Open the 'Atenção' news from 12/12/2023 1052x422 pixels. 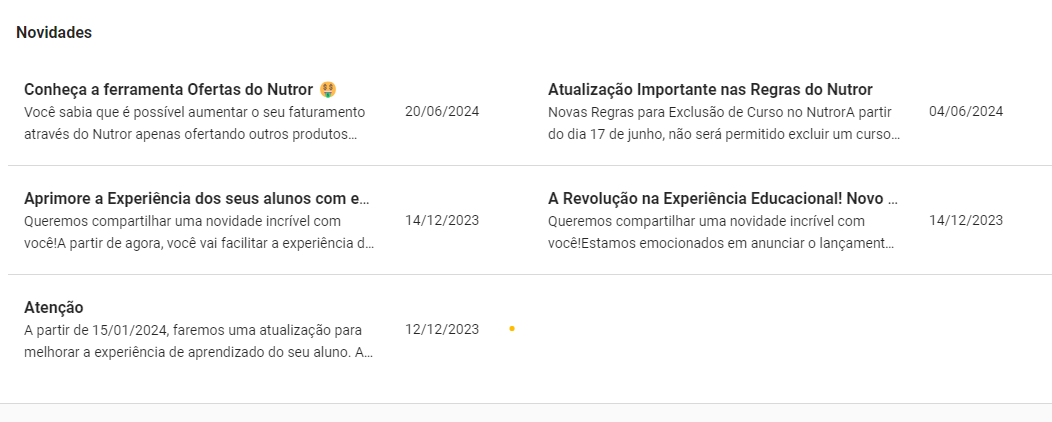point(54,307)
